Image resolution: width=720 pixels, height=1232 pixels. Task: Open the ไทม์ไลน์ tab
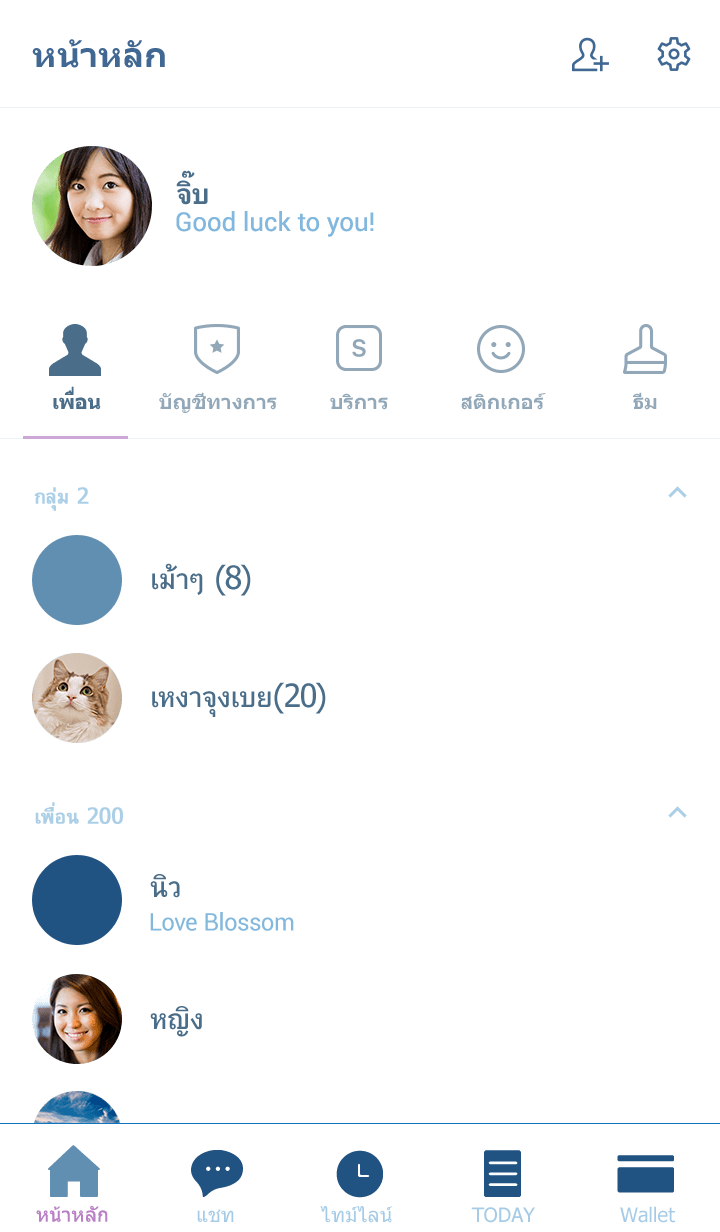click(x=359, y=1185)
